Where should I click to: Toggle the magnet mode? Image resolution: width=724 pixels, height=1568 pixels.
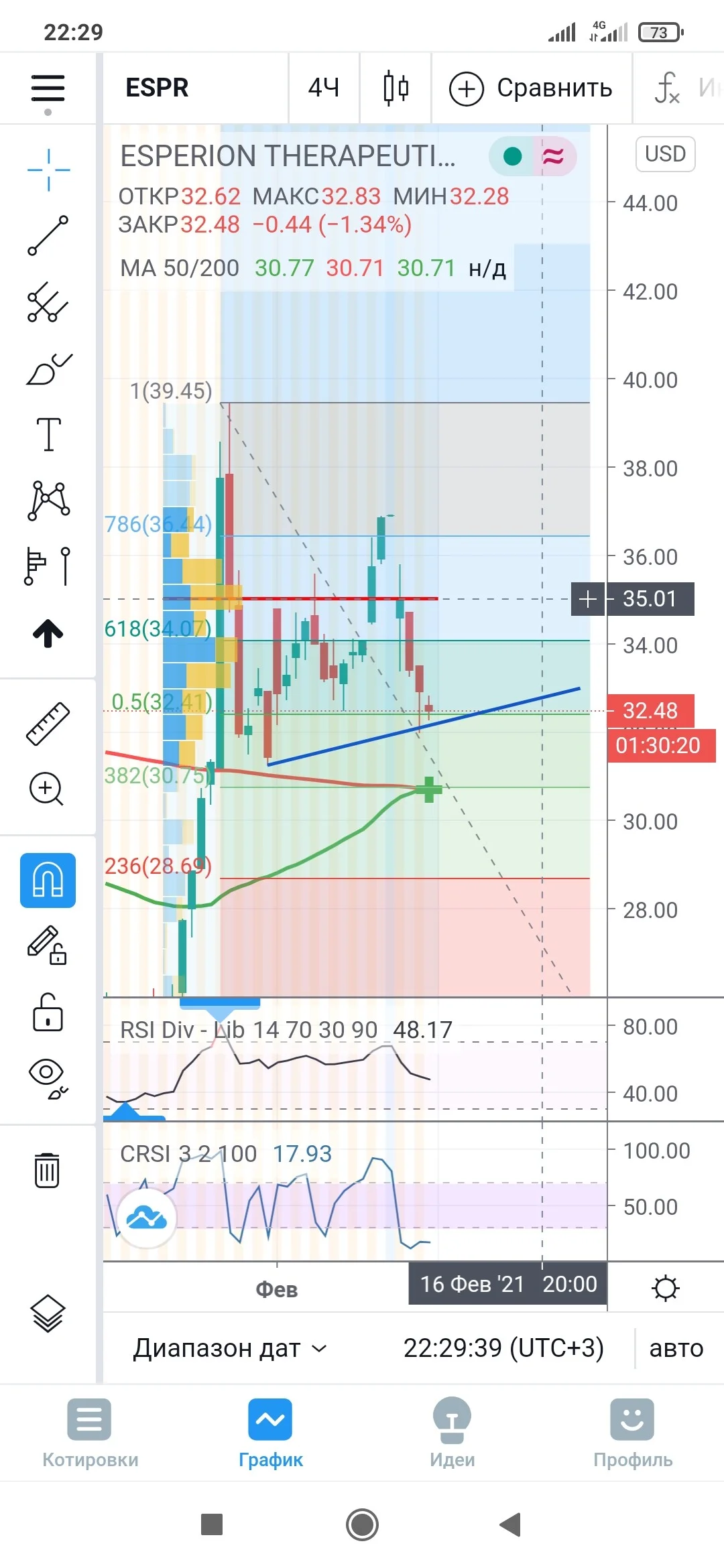[x=48, y=880]
